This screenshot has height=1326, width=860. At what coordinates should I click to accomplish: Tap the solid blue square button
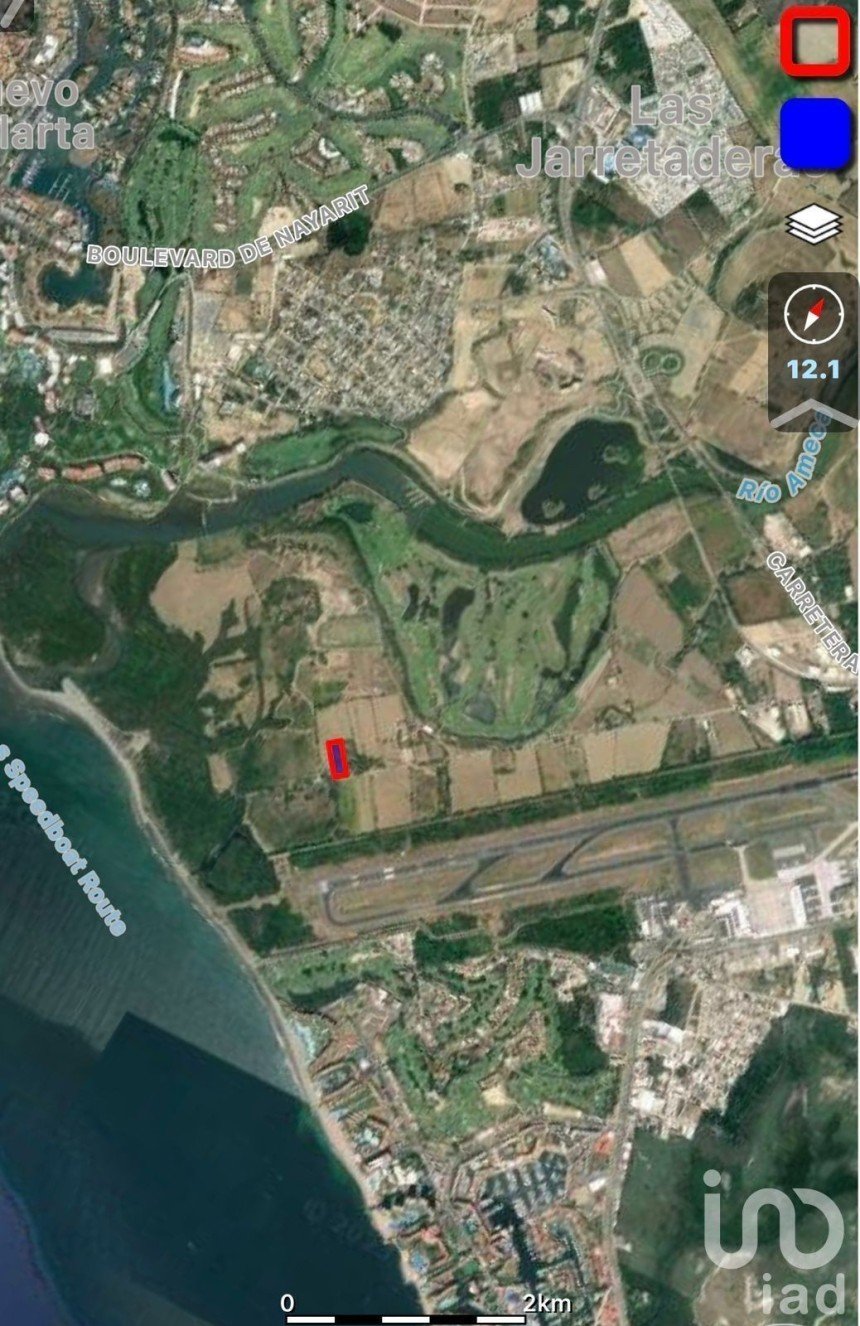click(x=815, y=133)
